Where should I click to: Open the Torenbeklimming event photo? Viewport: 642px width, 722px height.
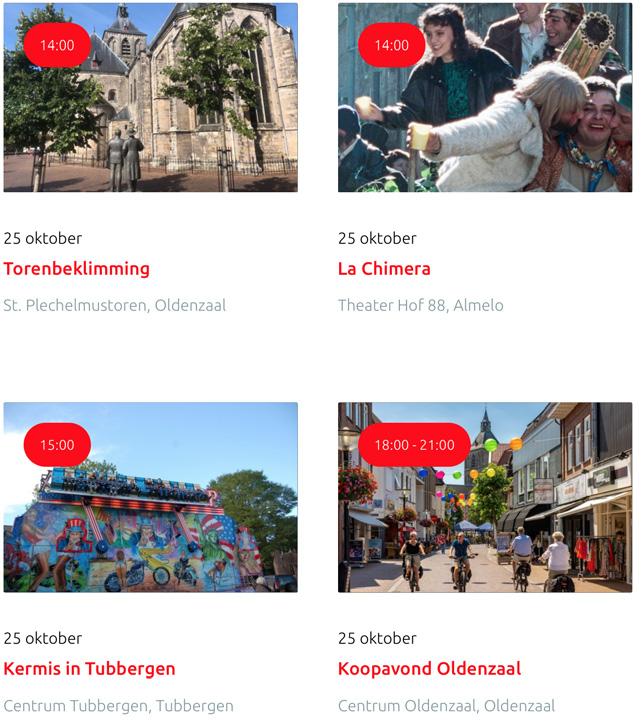pyautogui.click(x=151, y=97)
